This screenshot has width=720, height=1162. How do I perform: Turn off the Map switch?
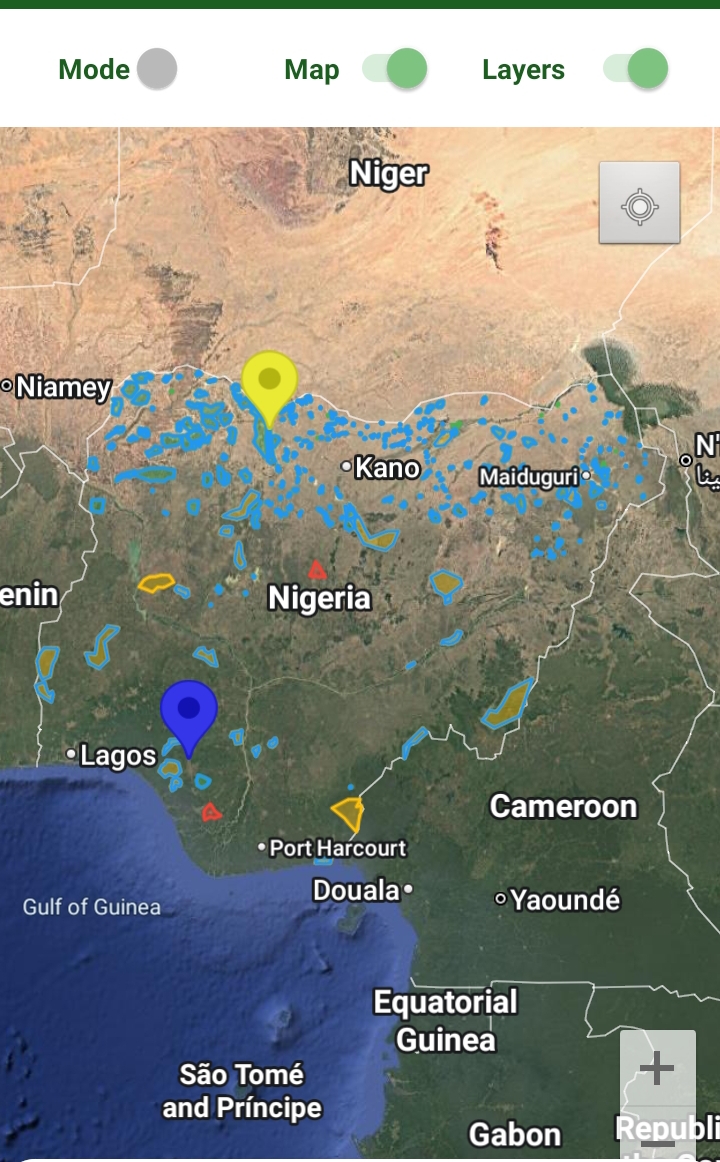click(395, 69)
